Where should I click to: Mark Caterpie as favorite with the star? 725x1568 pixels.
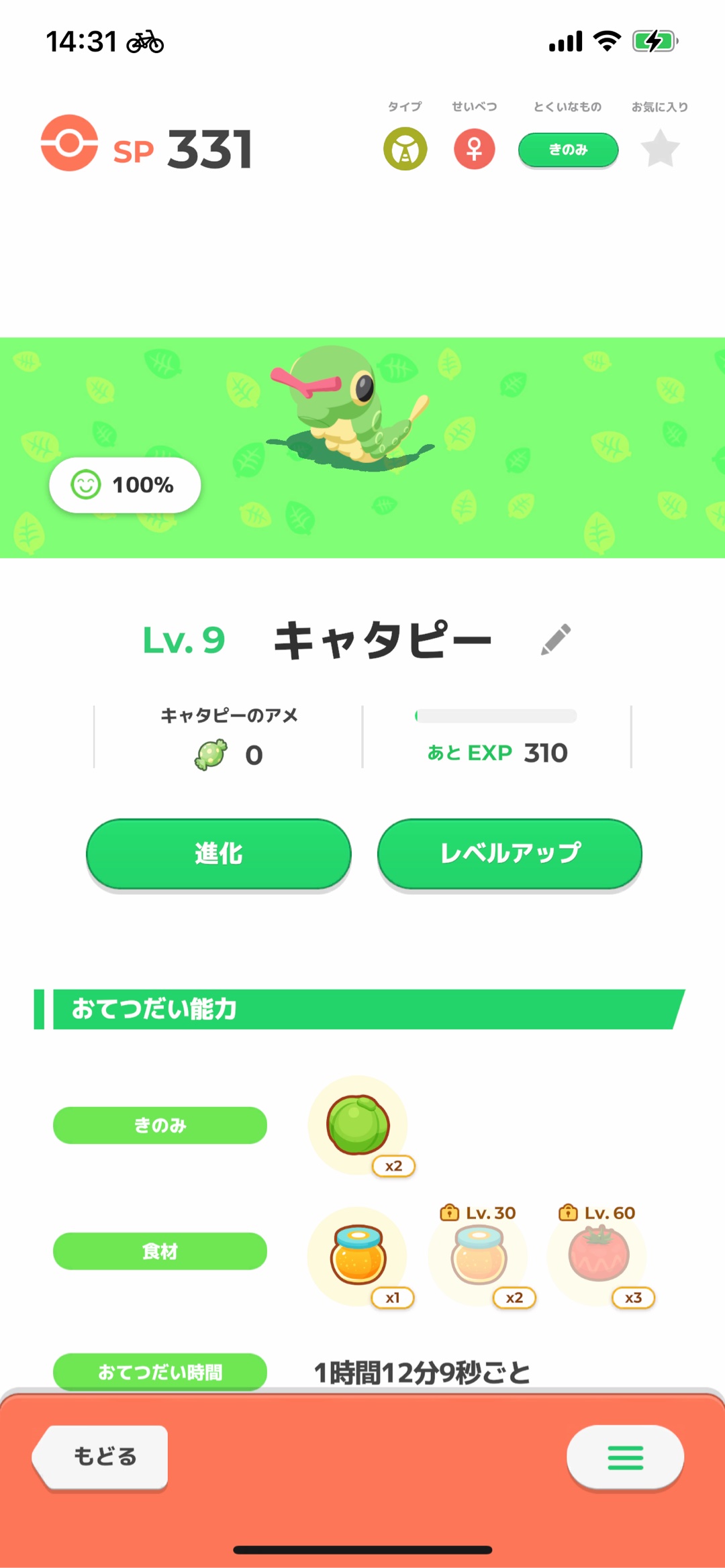click(x=661, y=149)
